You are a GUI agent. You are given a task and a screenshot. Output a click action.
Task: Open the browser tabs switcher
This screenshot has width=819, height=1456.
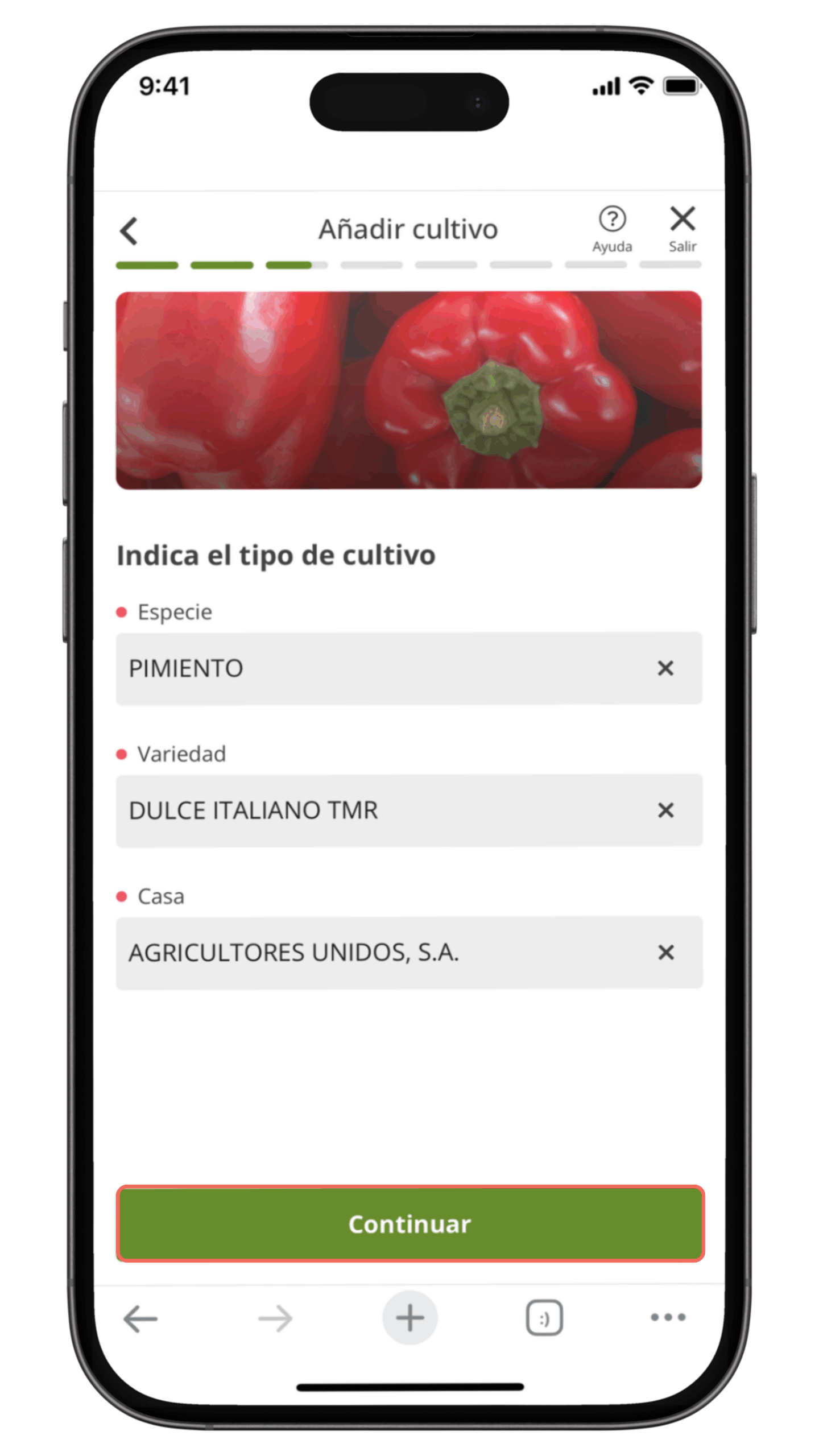[544, 1318]
